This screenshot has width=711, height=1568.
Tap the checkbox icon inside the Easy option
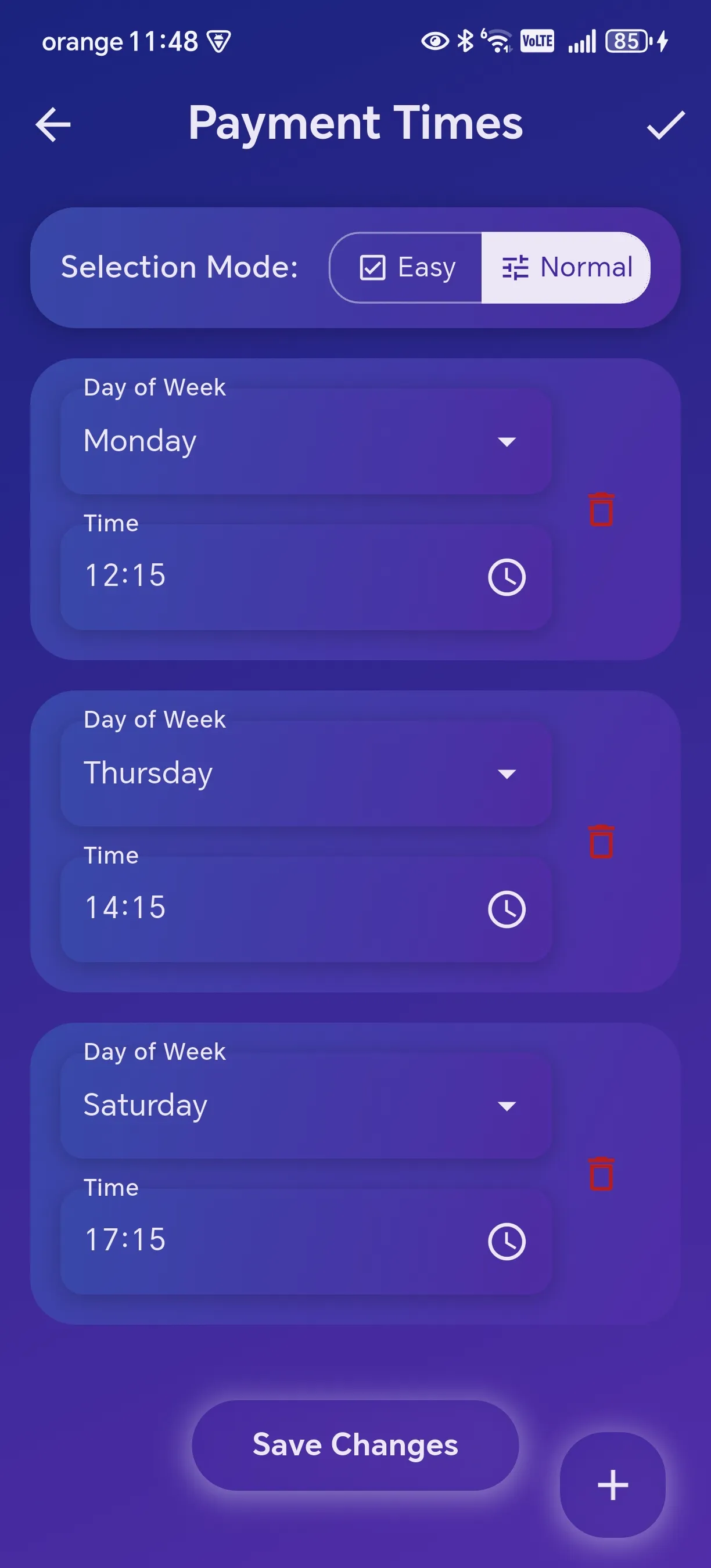372,267
